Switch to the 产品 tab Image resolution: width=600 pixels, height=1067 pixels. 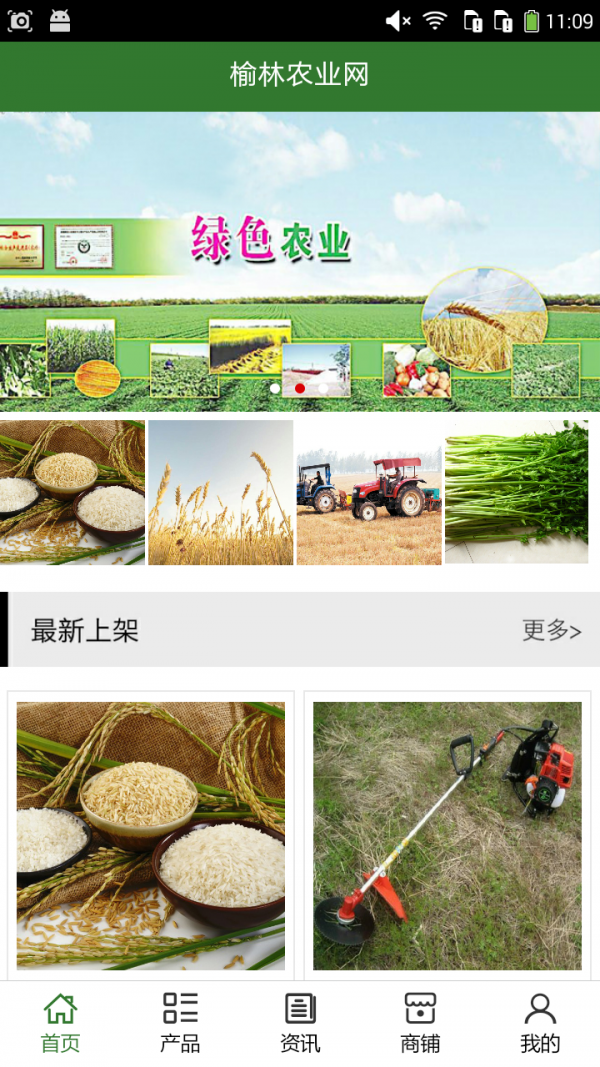180,1023
